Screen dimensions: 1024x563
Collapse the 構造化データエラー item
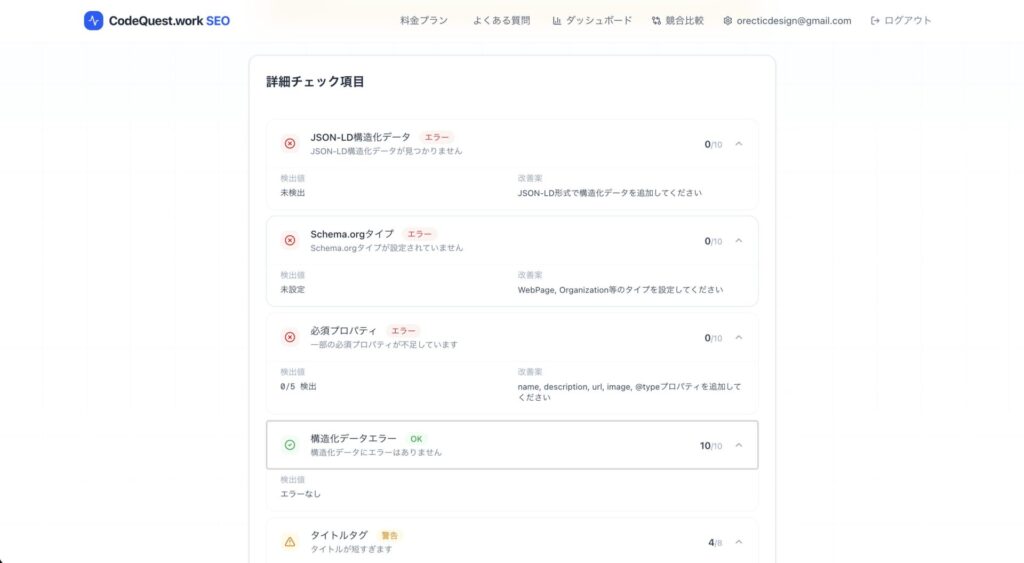739,445
